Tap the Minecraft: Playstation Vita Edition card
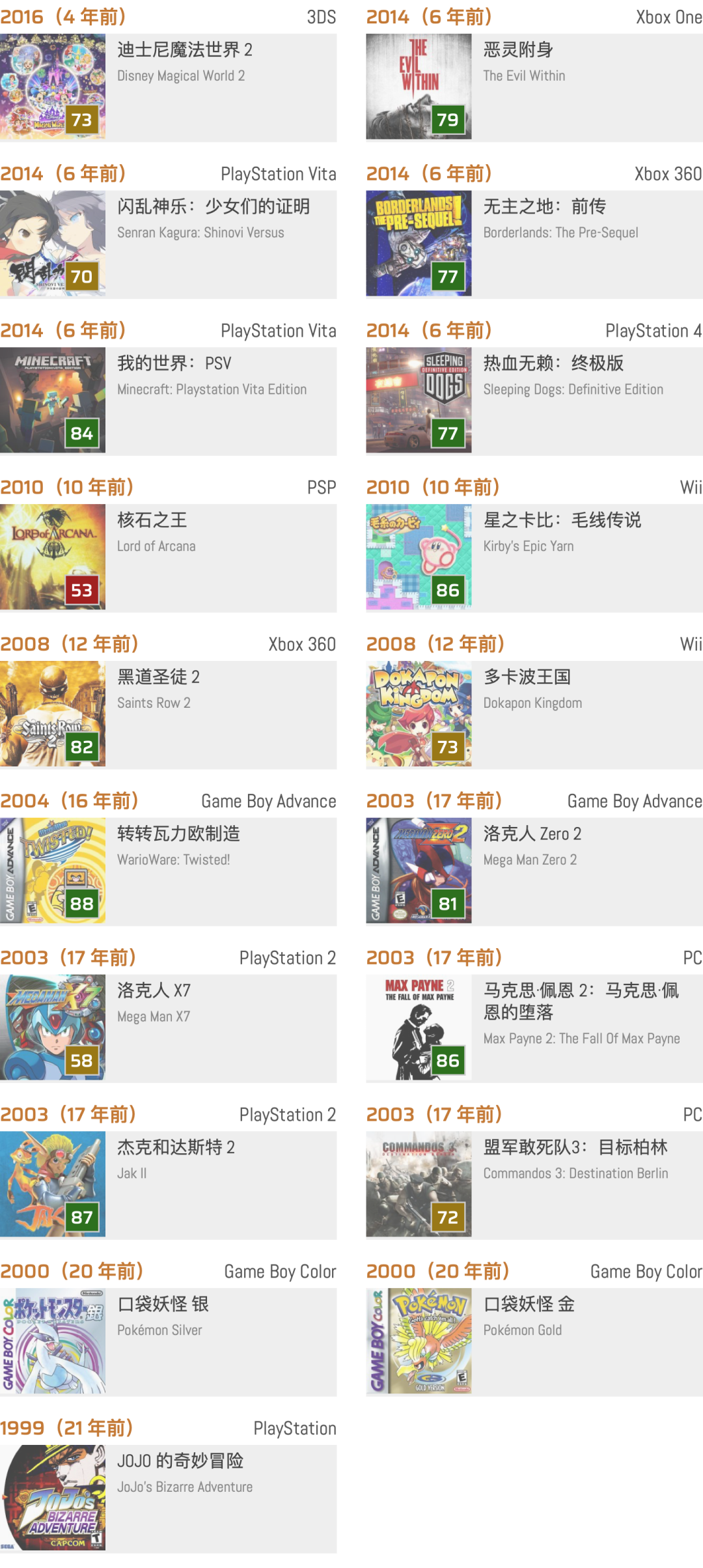Screen dimensions: 703x1568 (x=168, y=401)
